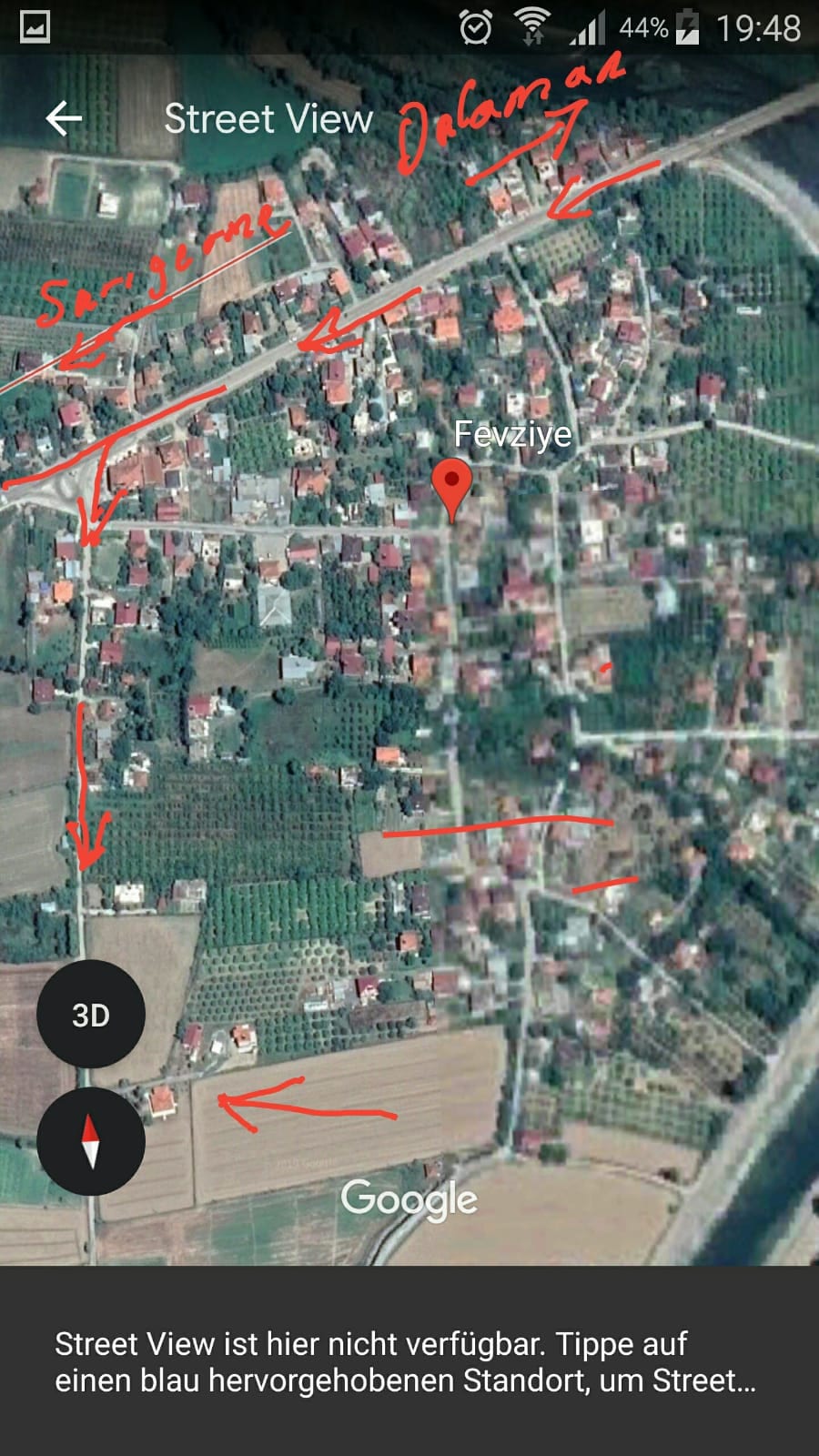The width and height of the screenshot is (819, 1456).
Task: Go back from Street View
Action: pos(64,118)
